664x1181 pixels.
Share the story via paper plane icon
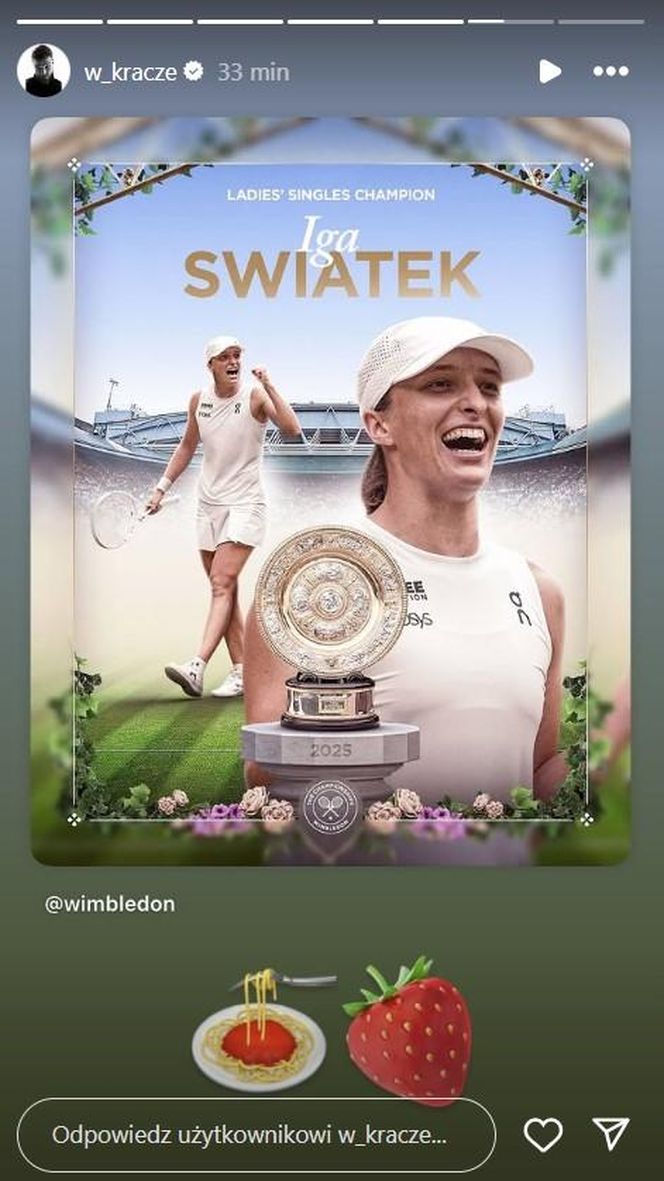coord(610,1134)
